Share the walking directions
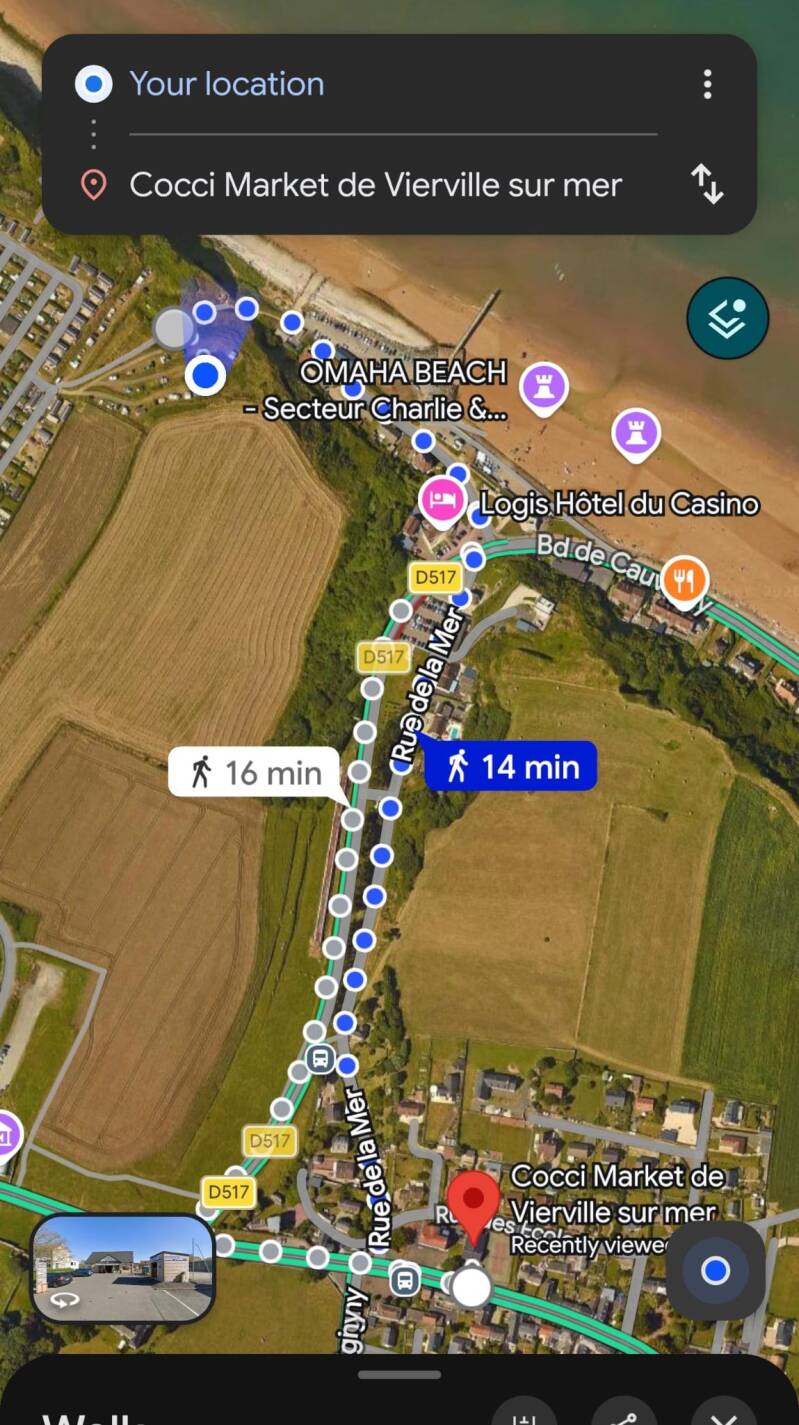This screenshot has height=1425, width=799. pyautogui.click(x=624, y=1414)
